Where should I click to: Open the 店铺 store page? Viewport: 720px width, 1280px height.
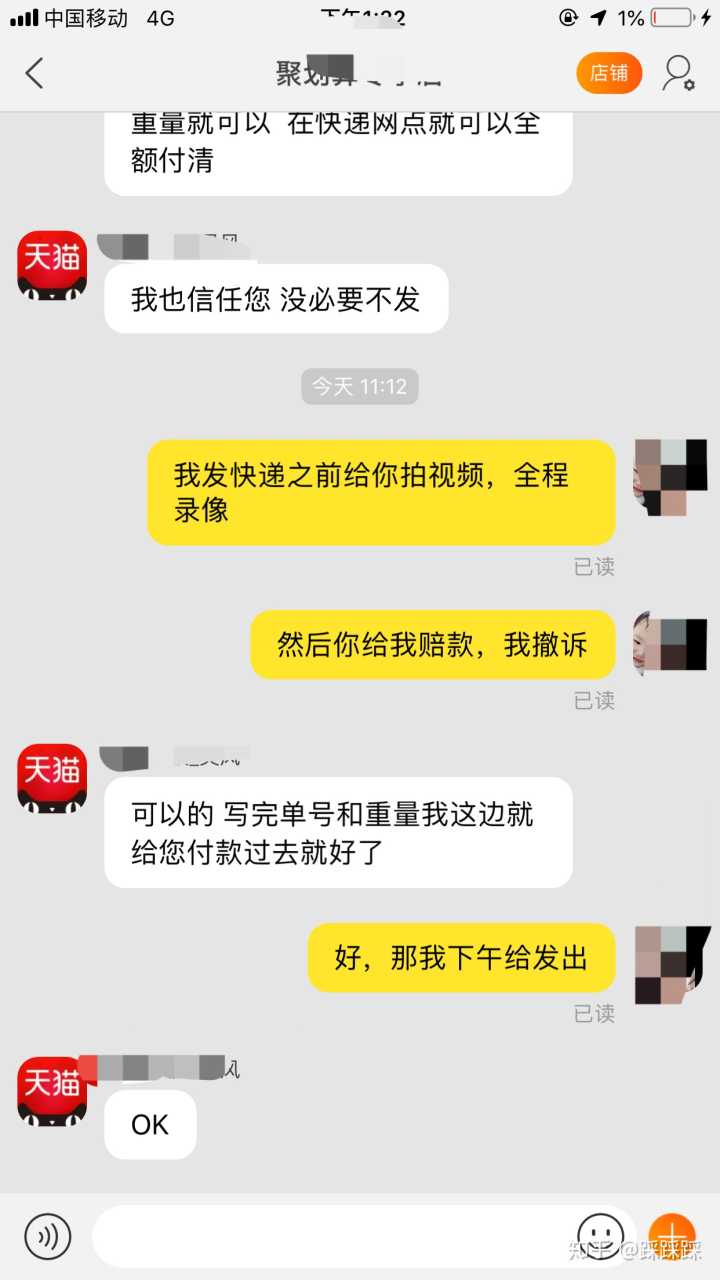tap(609, 73)
